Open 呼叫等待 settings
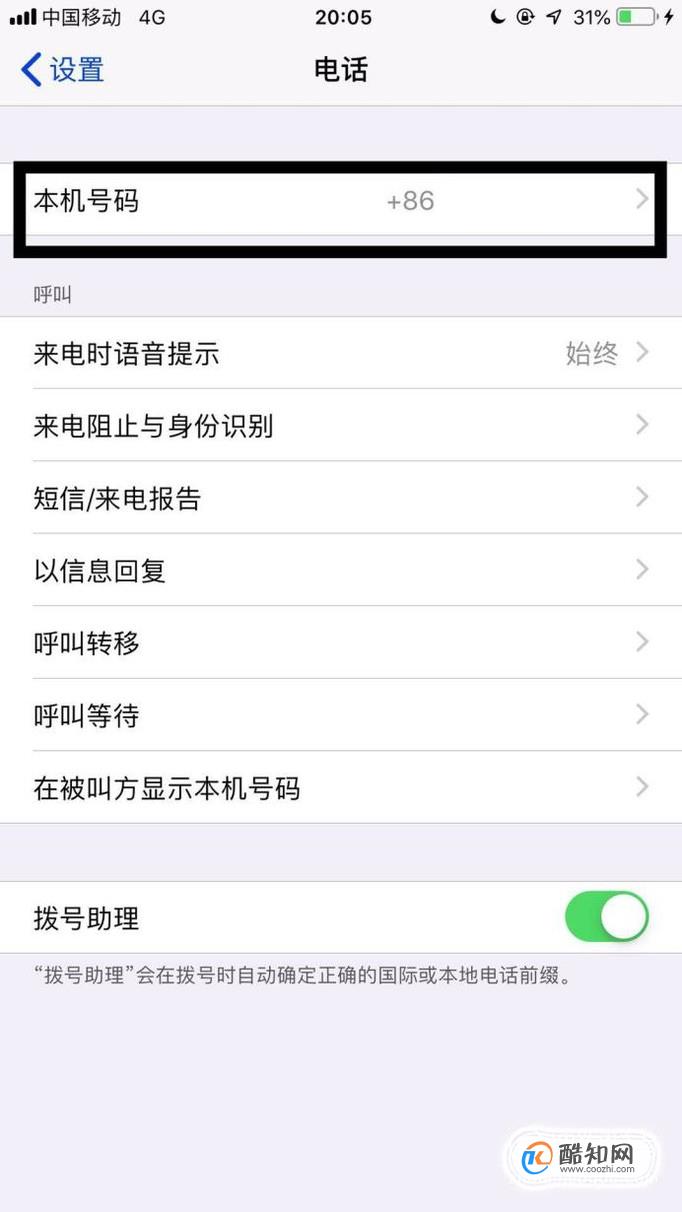 pyautogui.click(x=341, y=714)
